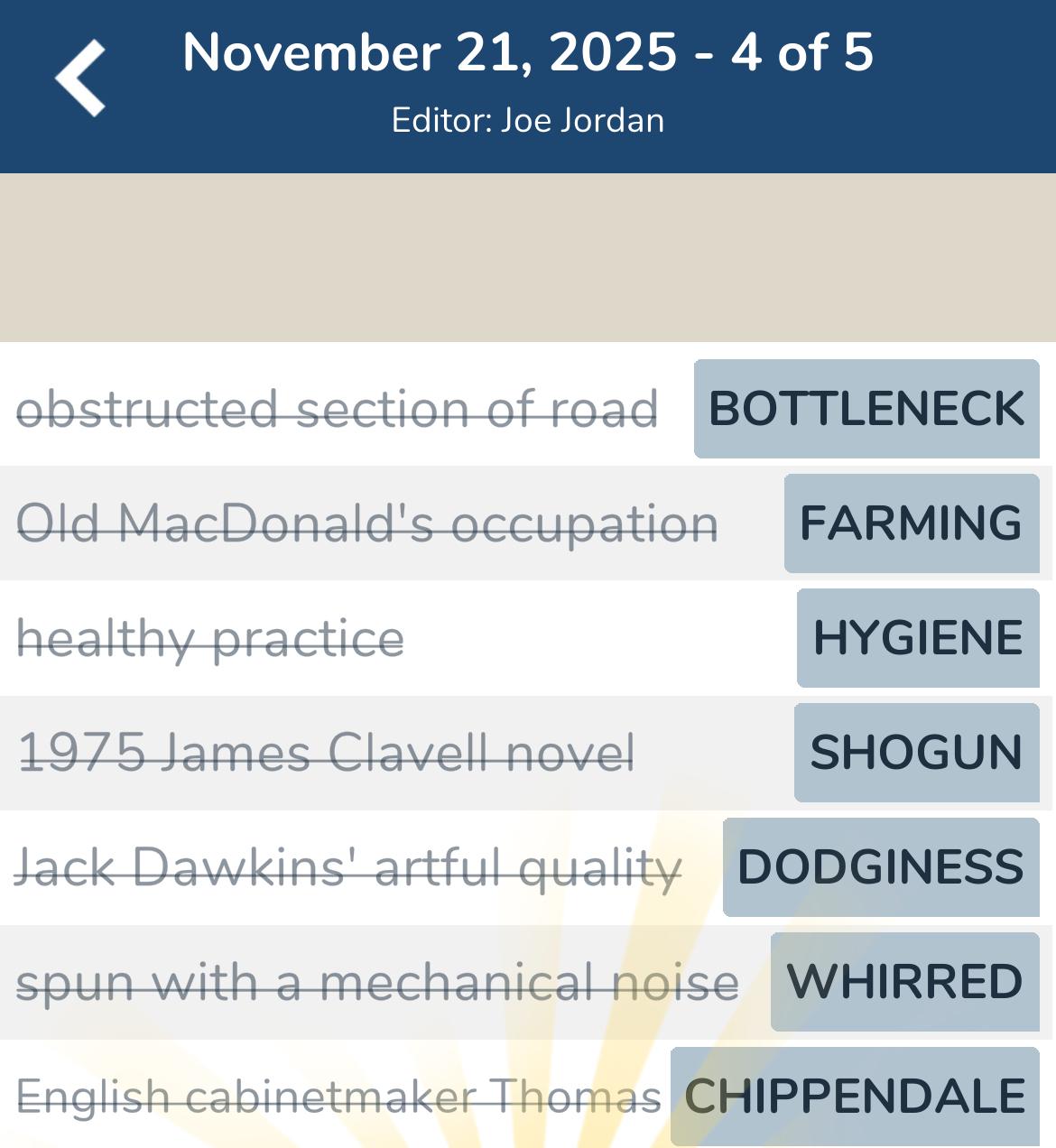This screenshot has width=1056, height=1148.
Task: Select the BOTTLENECK answer tile
Action: [x=865, y=408]
